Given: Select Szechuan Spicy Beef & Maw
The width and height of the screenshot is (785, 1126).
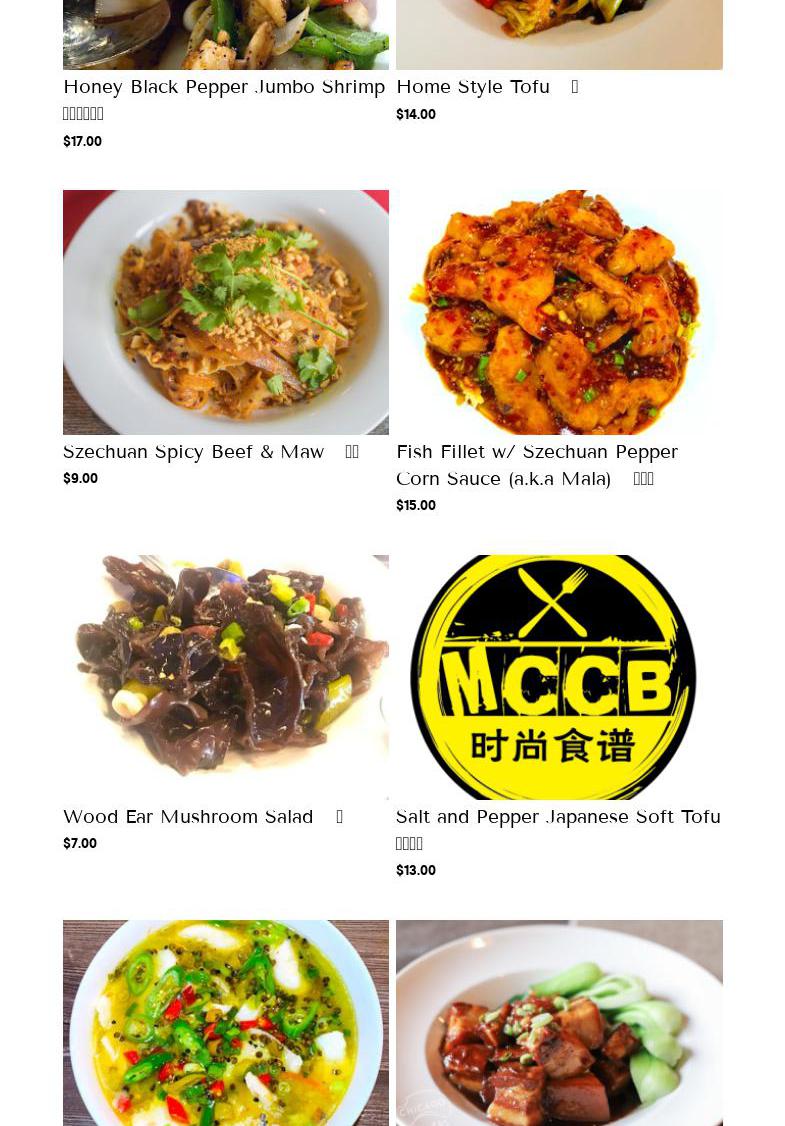Looking at the screenshot, I should [194, 452].
